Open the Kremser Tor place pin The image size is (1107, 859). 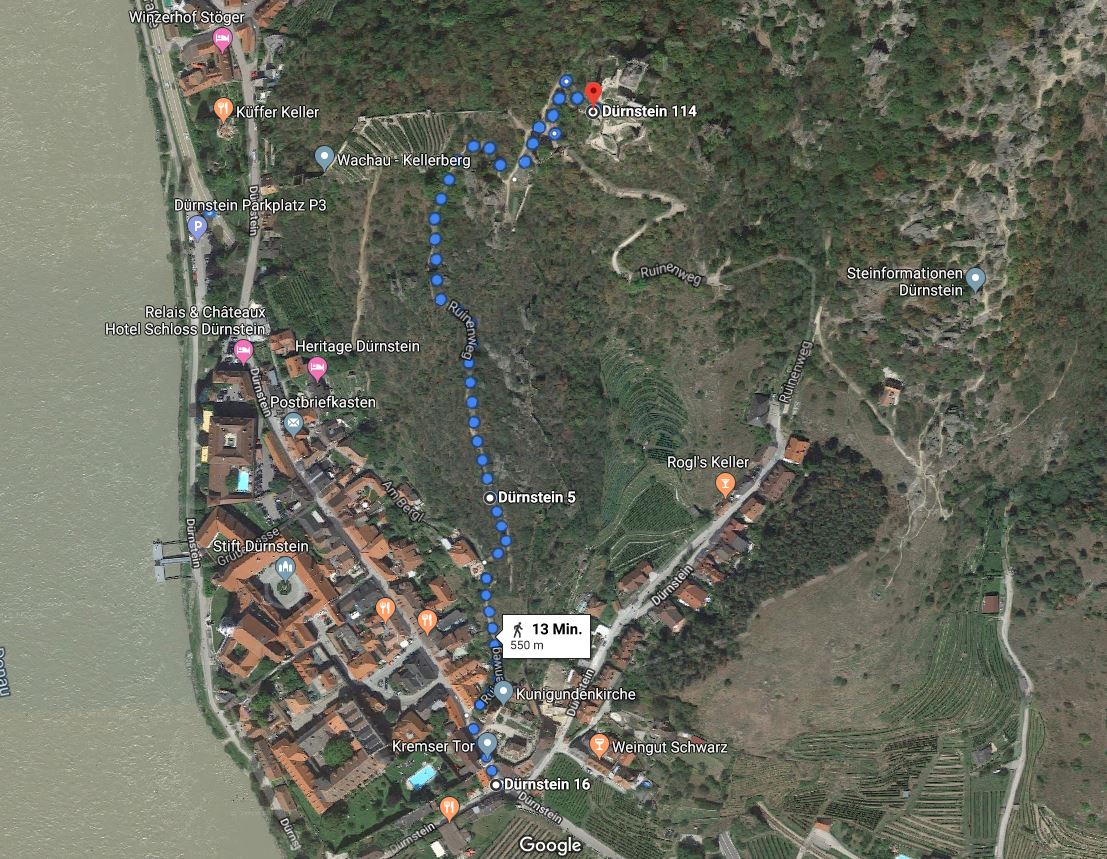(x=487, y=744)
